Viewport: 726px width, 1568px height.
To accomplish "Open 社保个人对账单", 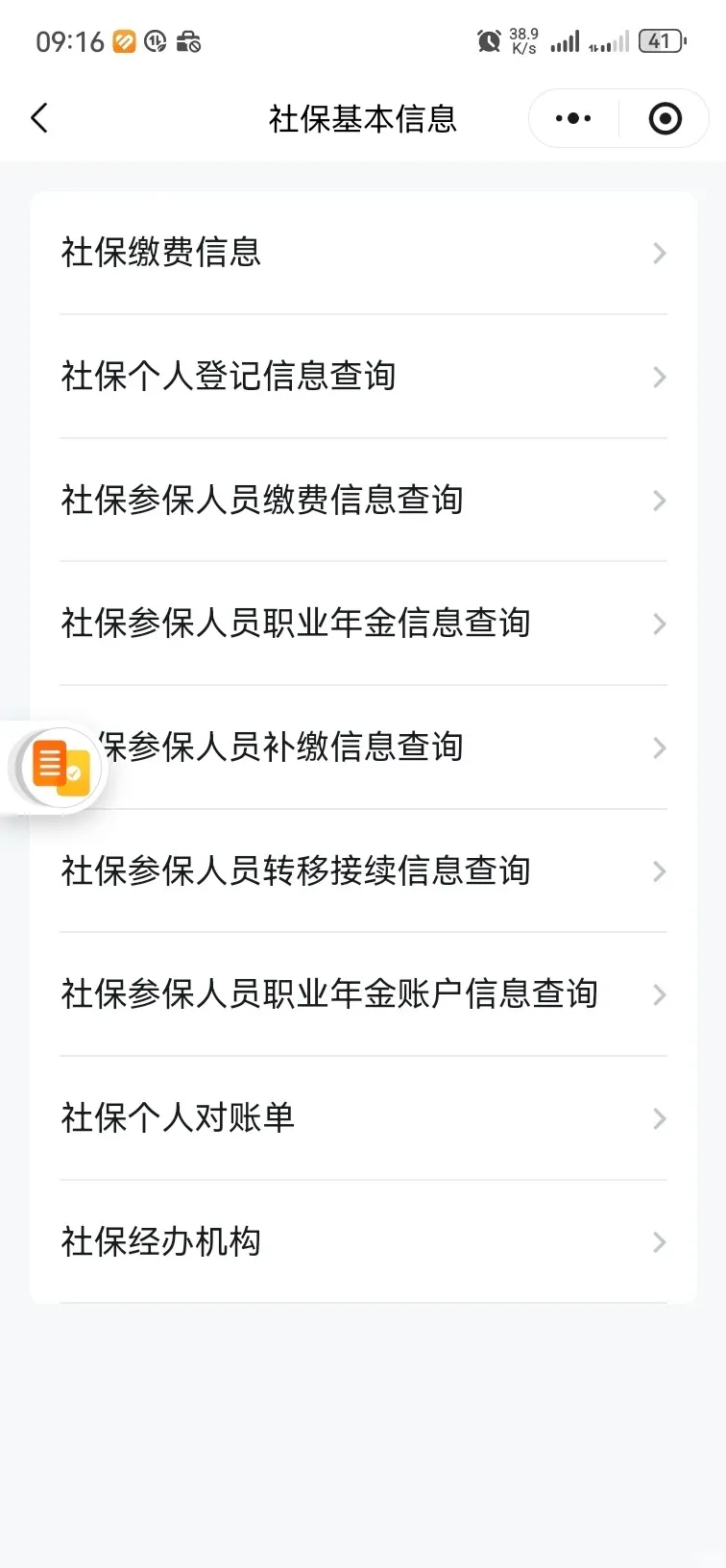I will tap(363, 1118).
